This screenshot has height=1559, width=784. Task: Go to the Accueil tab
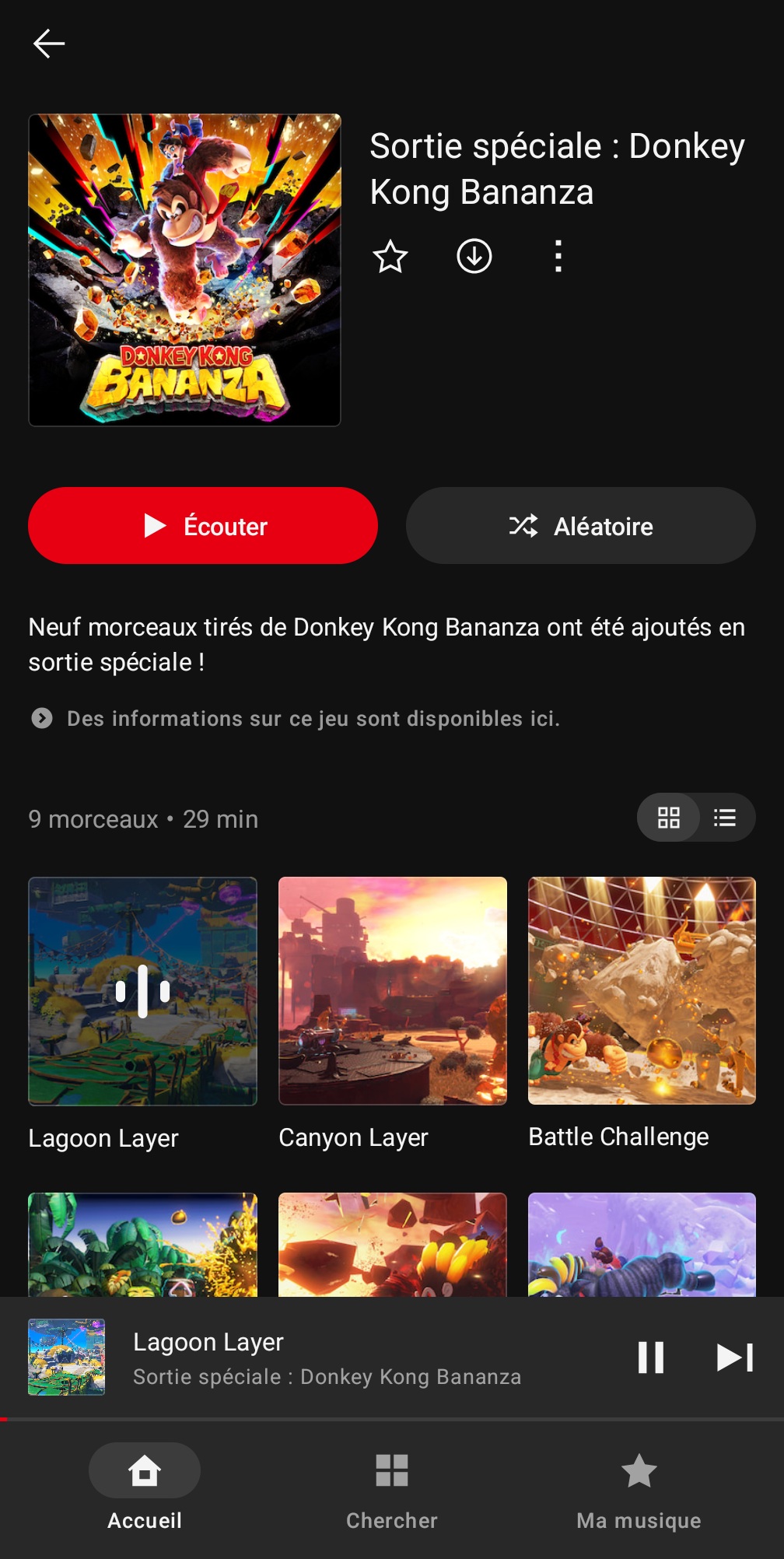pos(145,1487)
